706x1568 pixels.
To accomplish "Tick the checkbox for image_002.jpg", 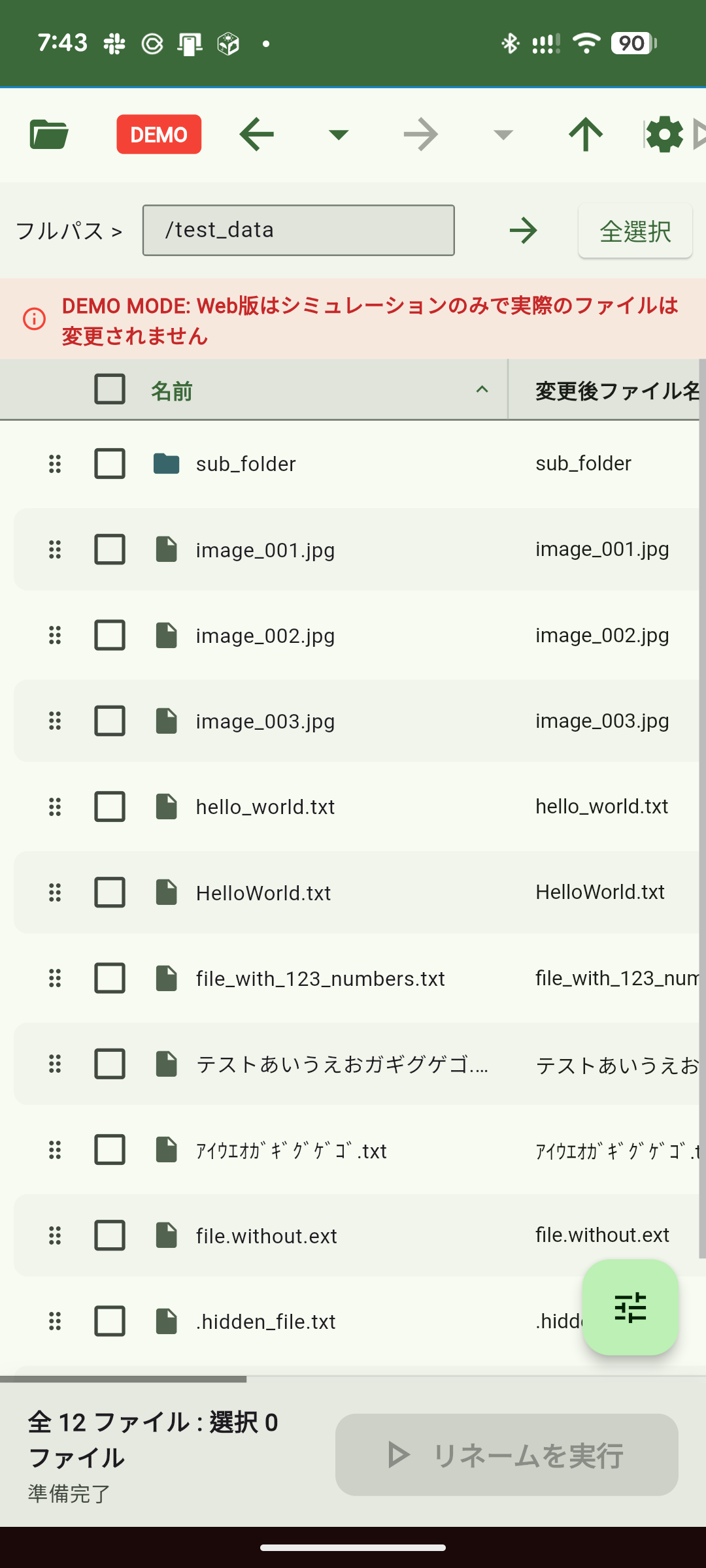I will click(x=110, y=635).
